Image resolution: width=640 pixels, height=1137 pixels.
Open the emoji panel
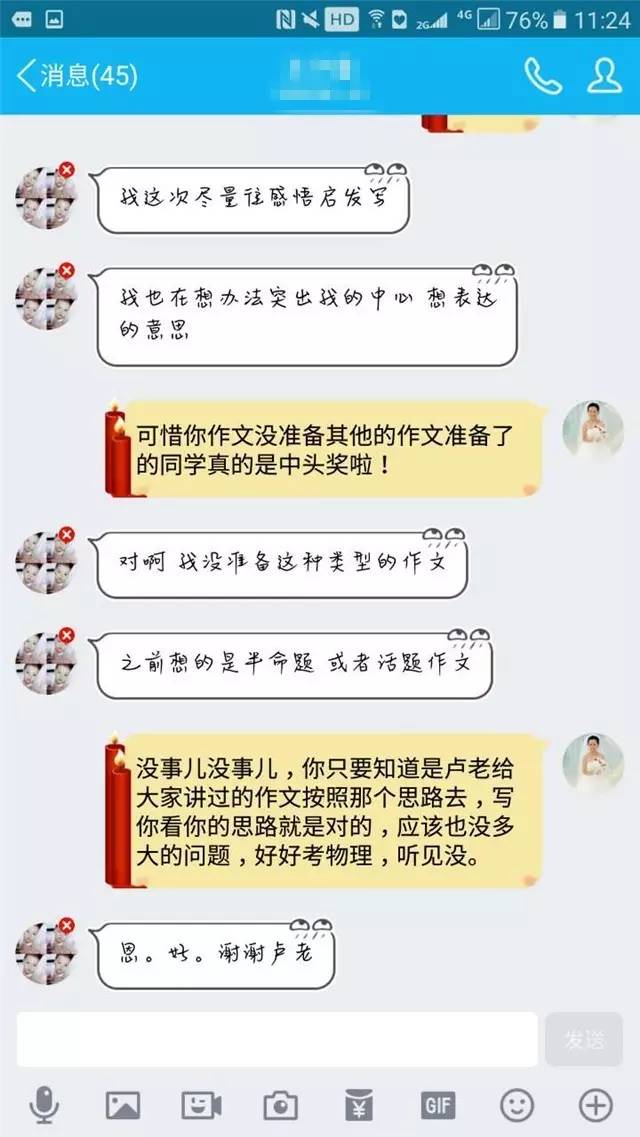(x=517, y=1105)
